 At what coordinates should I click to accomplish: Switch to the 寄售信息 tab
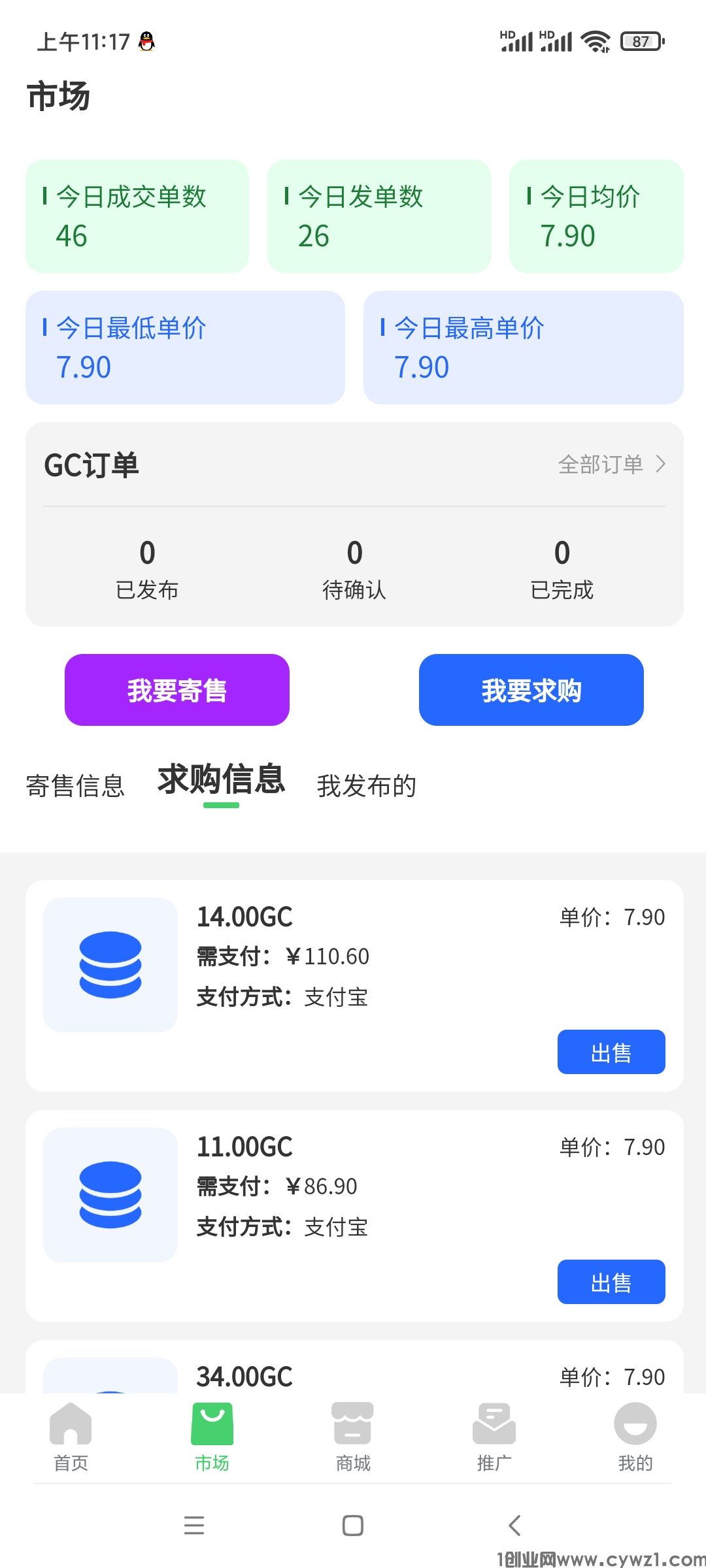(75, 785)
